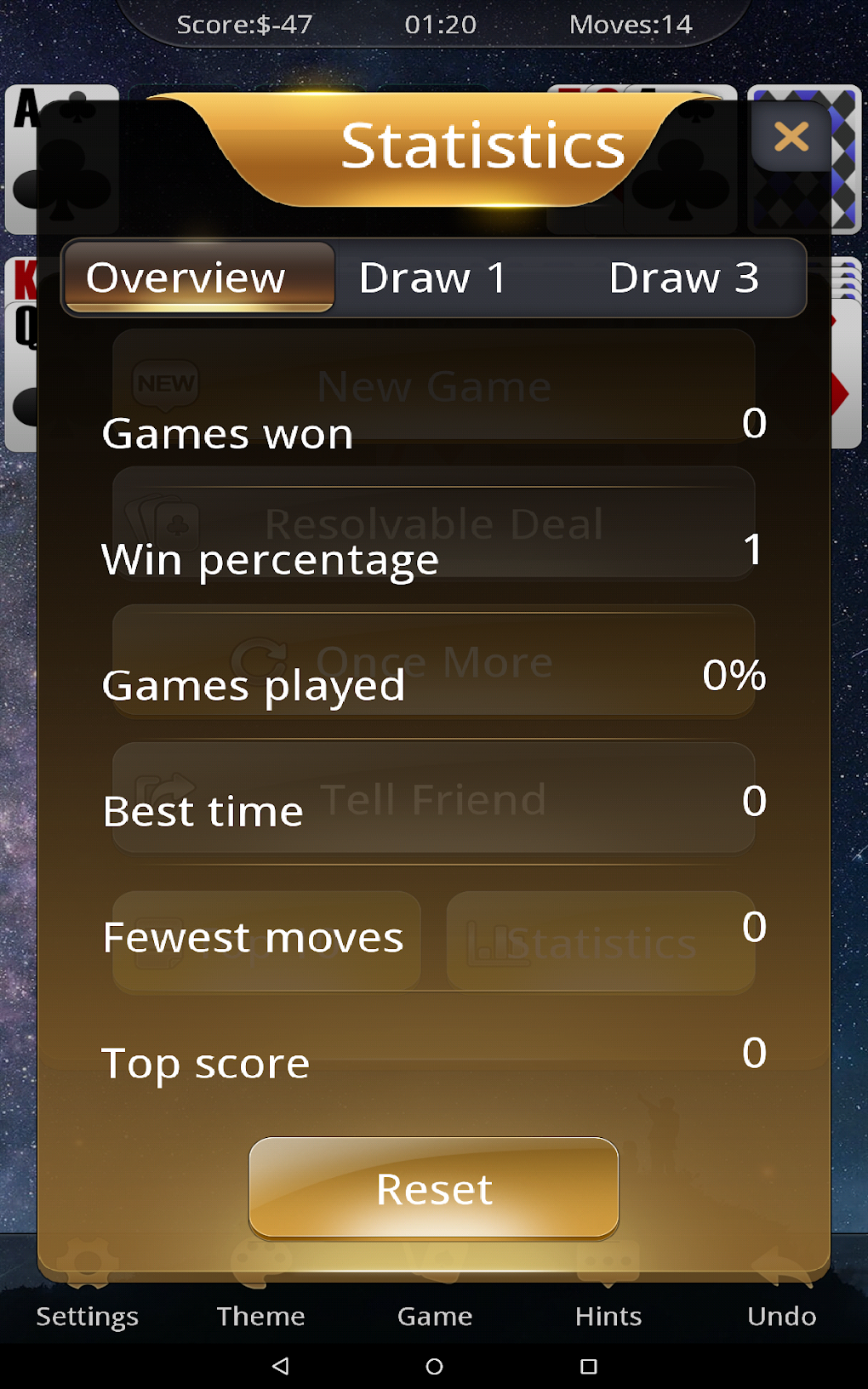Request a hint via the Hints icon
Image resolution: width=868 pixels, height=1389 pixels.
coord(608,1316)
